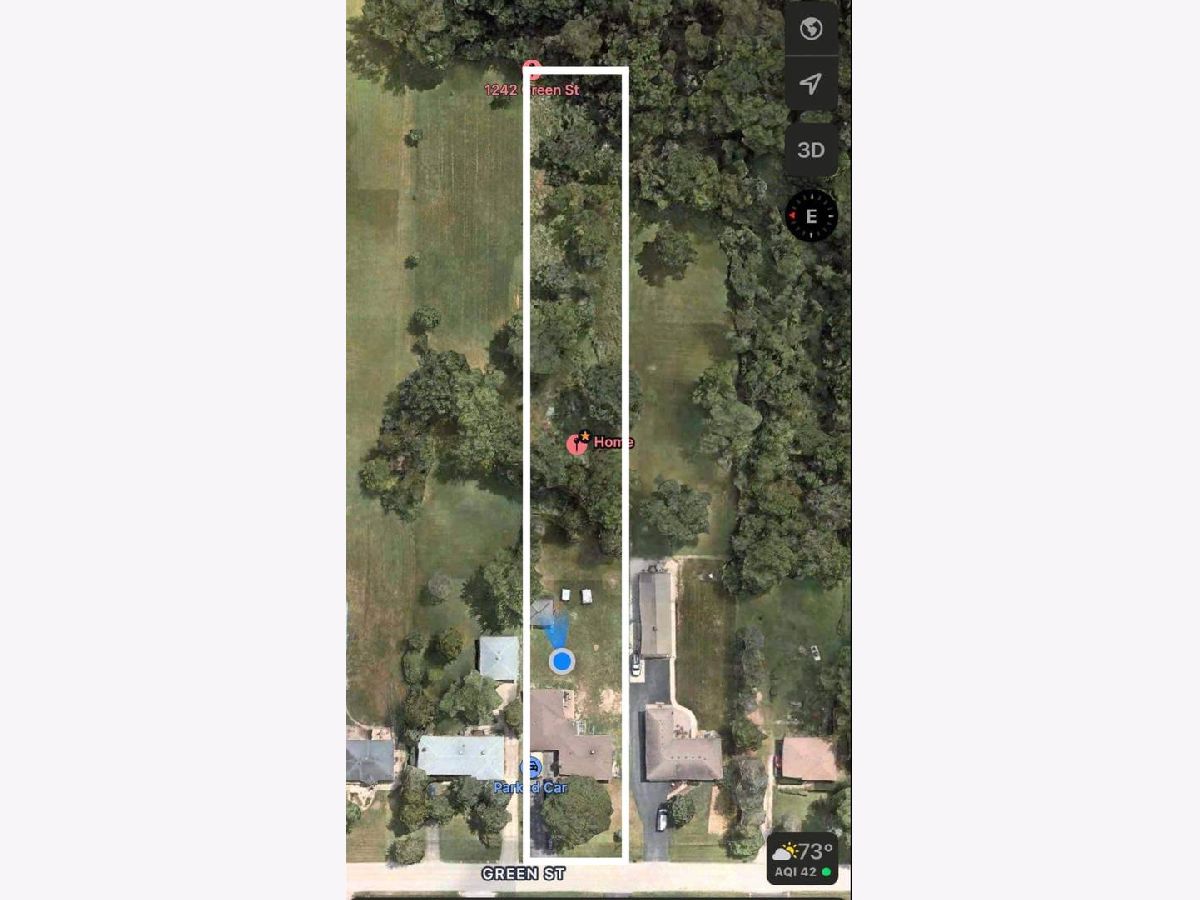Select the 1242 Green St pin
1200x900 pixels.
[x=532, y=70]
